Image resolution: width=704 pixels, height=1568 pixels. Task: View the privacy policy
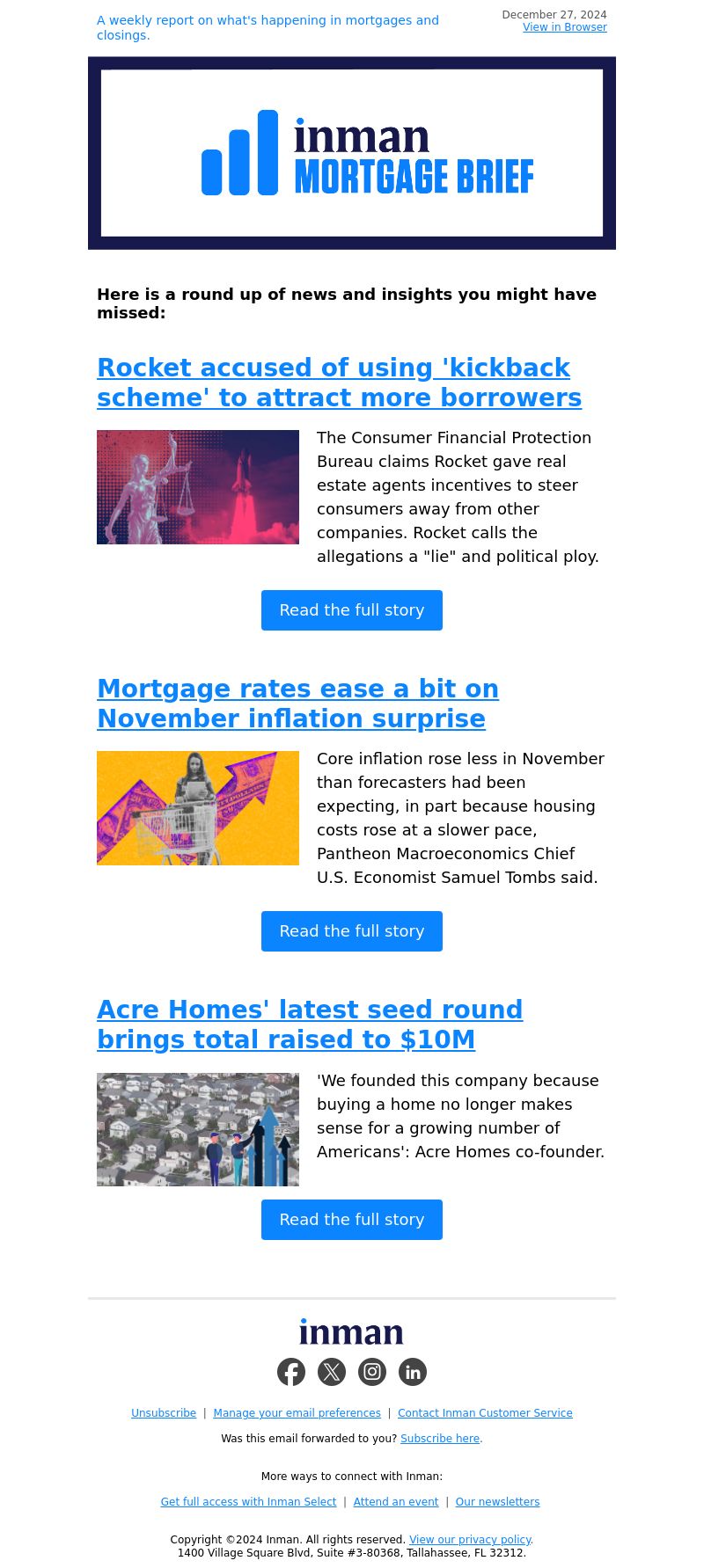(470, 1540)
